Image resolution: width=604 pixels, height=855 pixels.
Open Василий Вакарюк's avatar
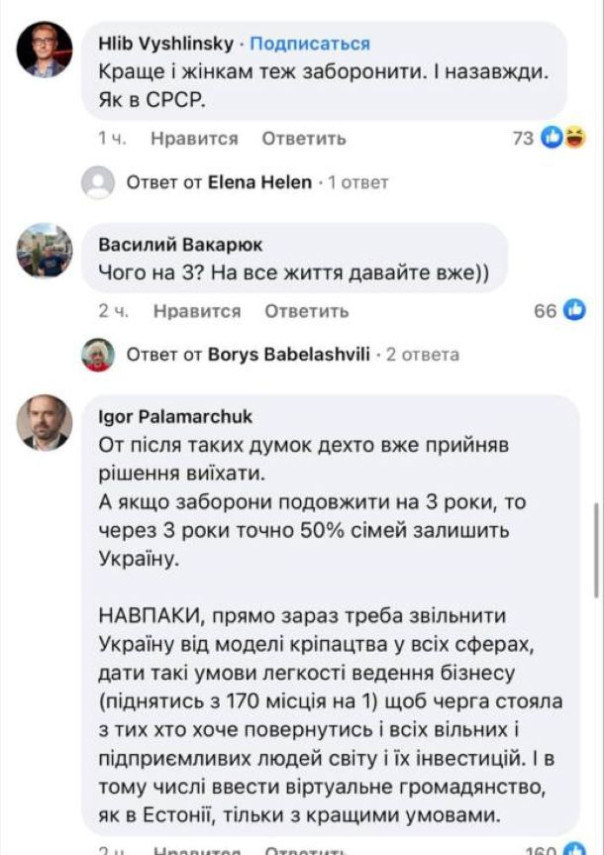44,250
